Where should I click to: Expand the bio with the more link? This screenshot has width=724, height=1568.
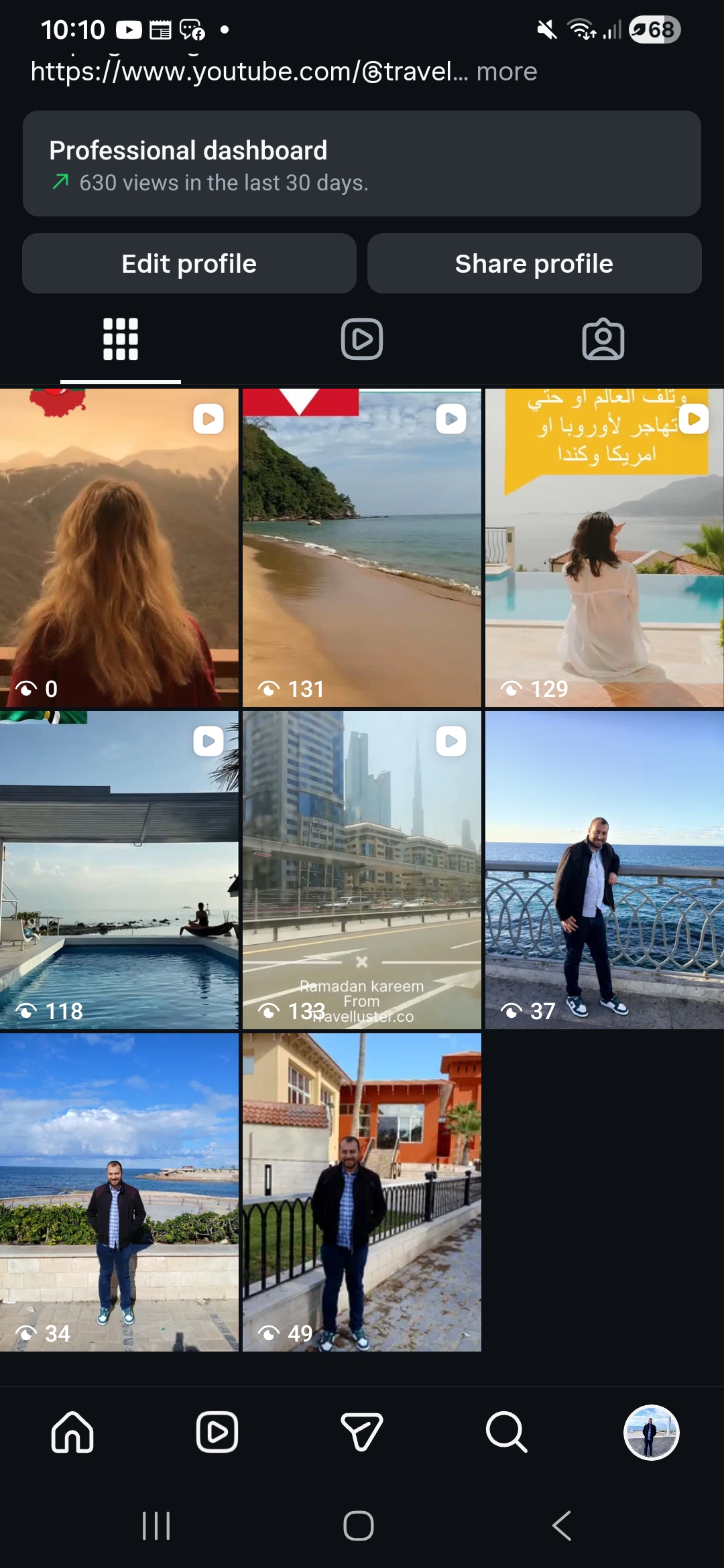(506, 72)
